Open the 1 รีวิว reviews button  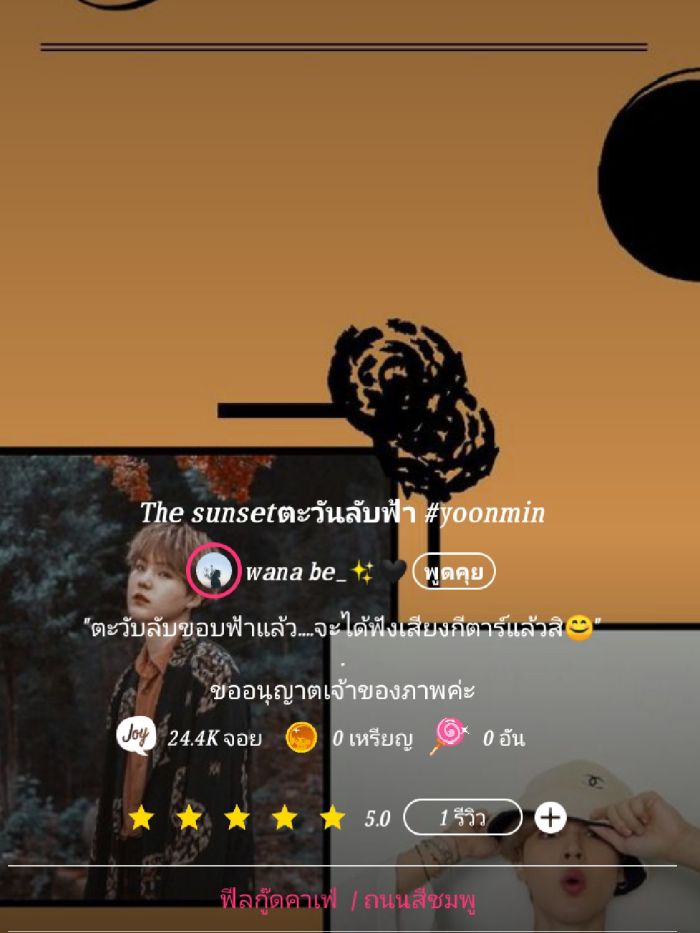tap(462, 817)
